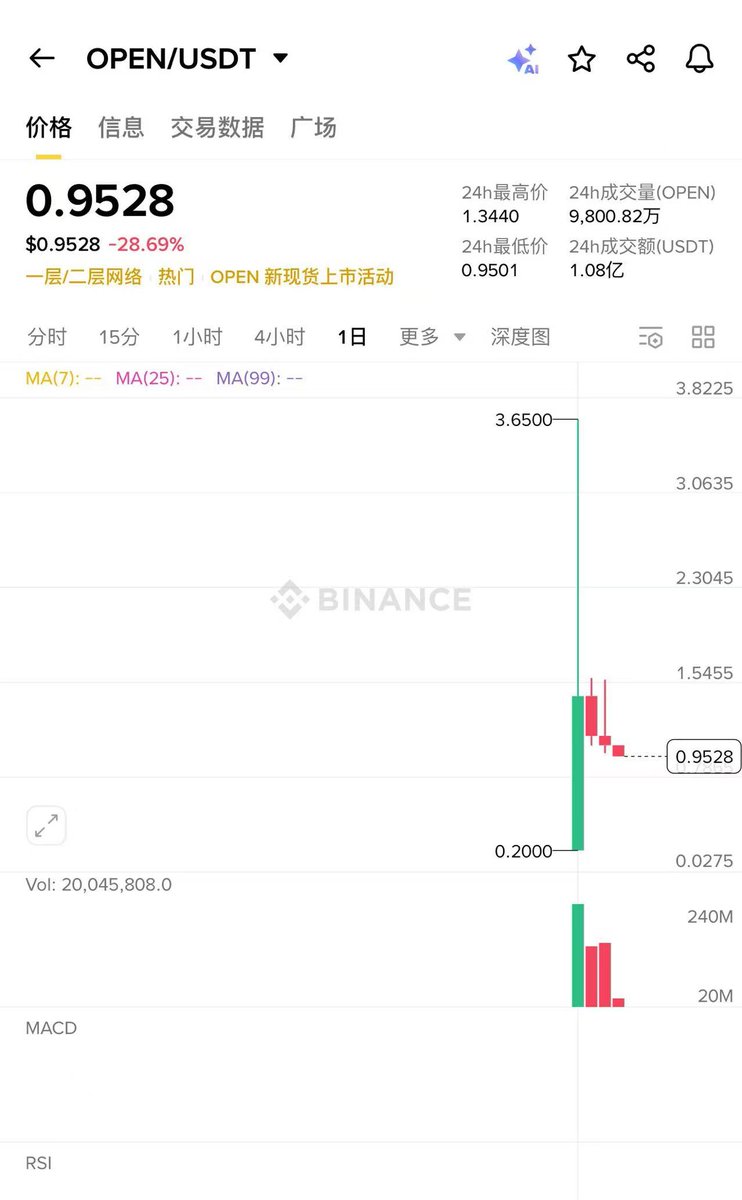Select the 分时 chart interval
Image resolution: width=742 pixels, height=1200 pixels.
click(x=47, y=337)
